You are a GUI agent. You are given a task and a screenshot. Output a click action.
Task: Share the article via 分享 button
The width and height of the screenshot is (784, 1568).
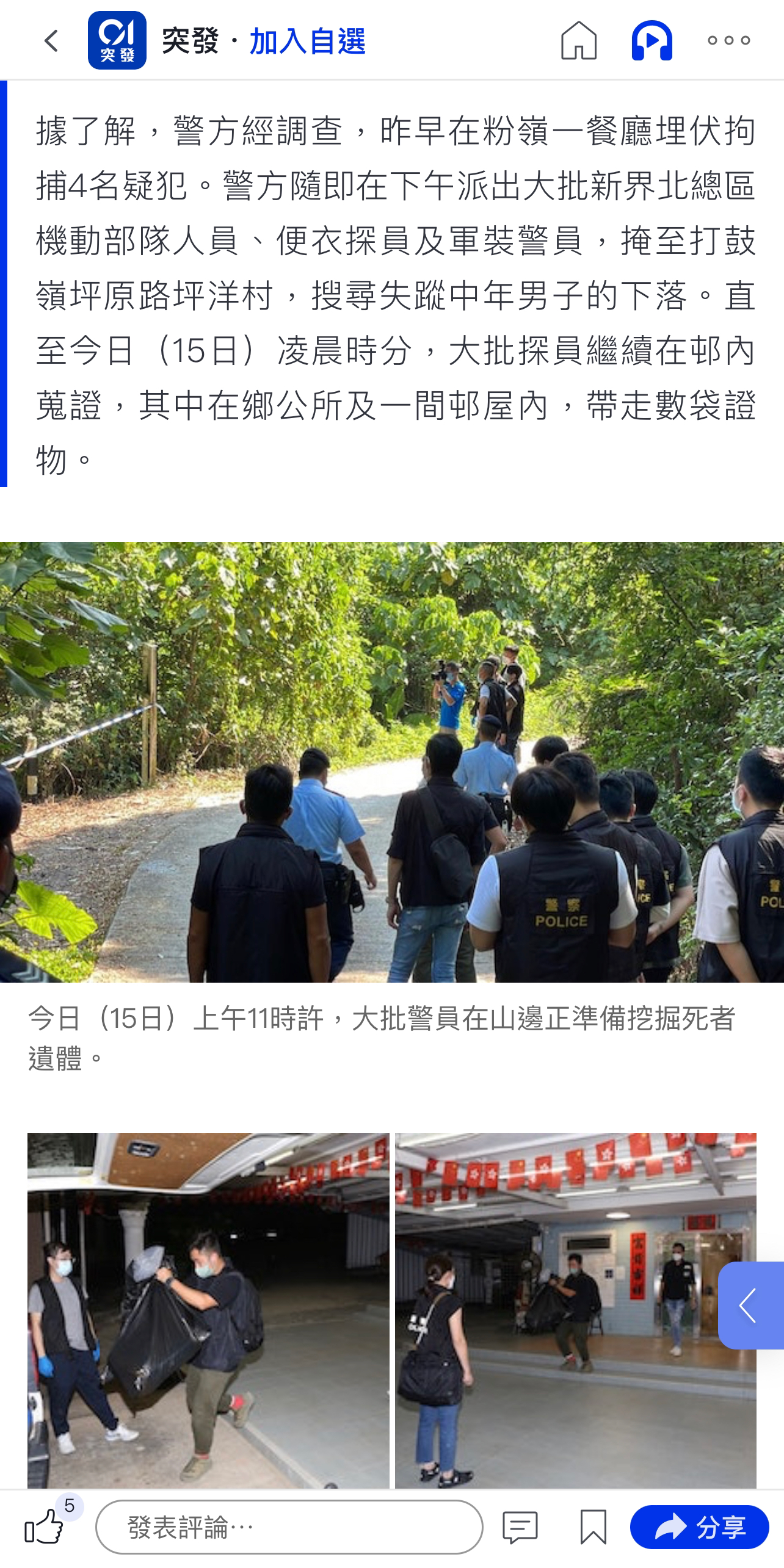(x=699, y=1528)
